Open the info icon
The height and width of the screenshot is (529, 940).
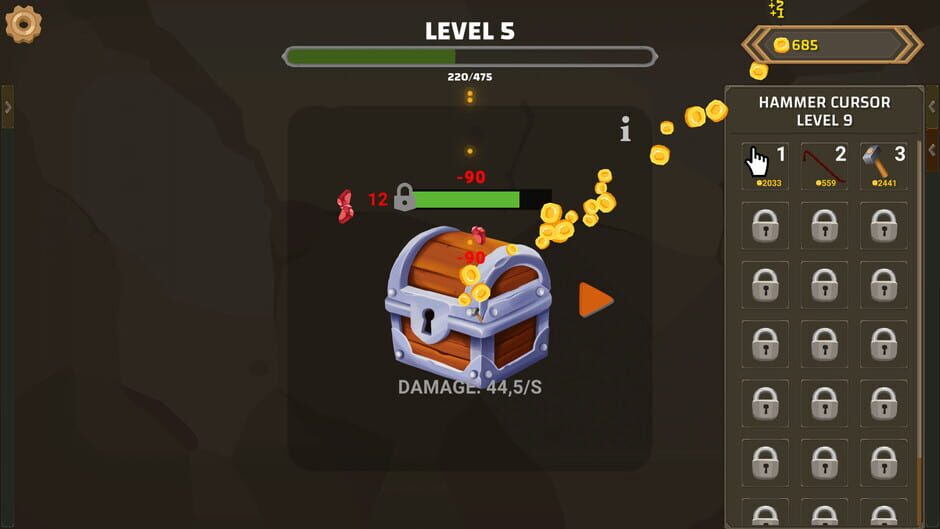point(626,129)
